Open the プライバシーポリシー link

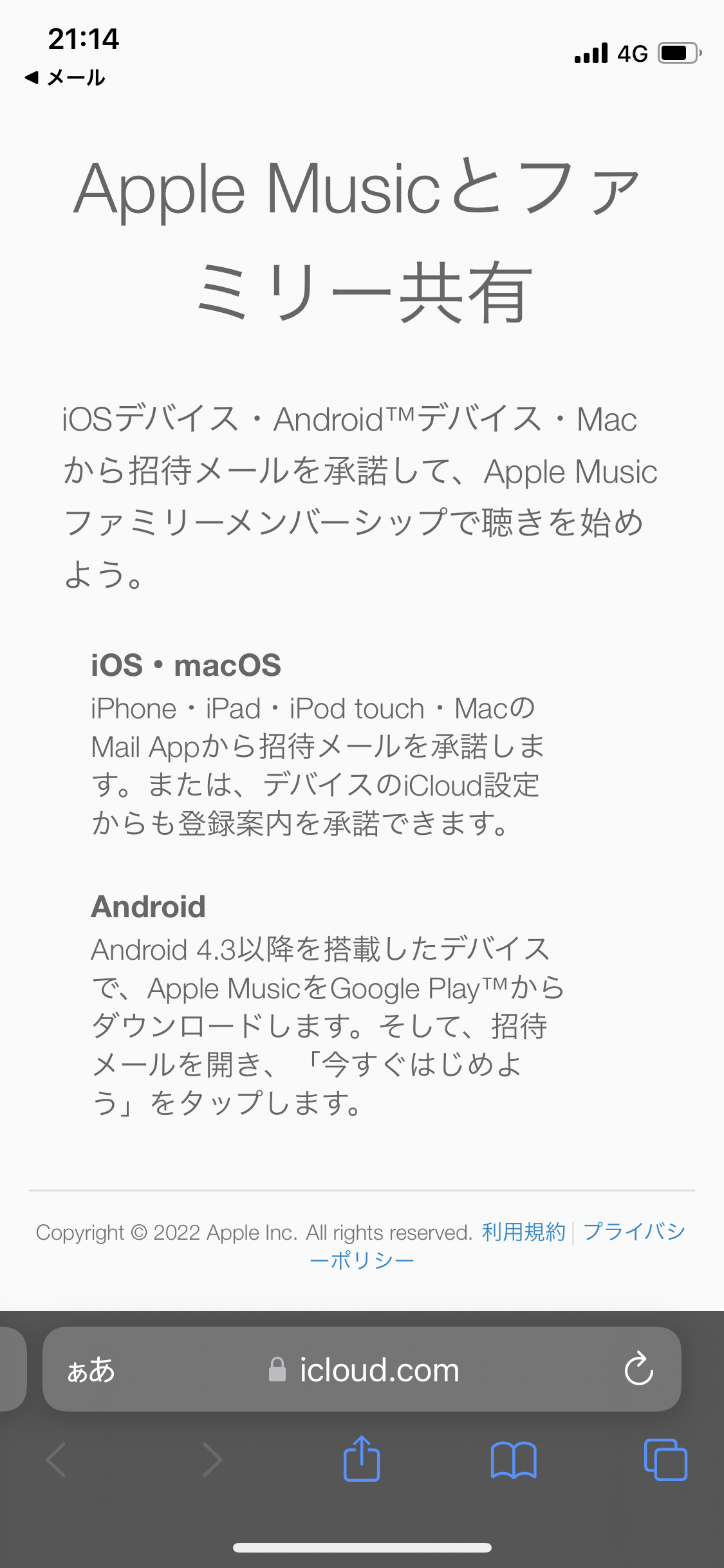pos(634,1232)
